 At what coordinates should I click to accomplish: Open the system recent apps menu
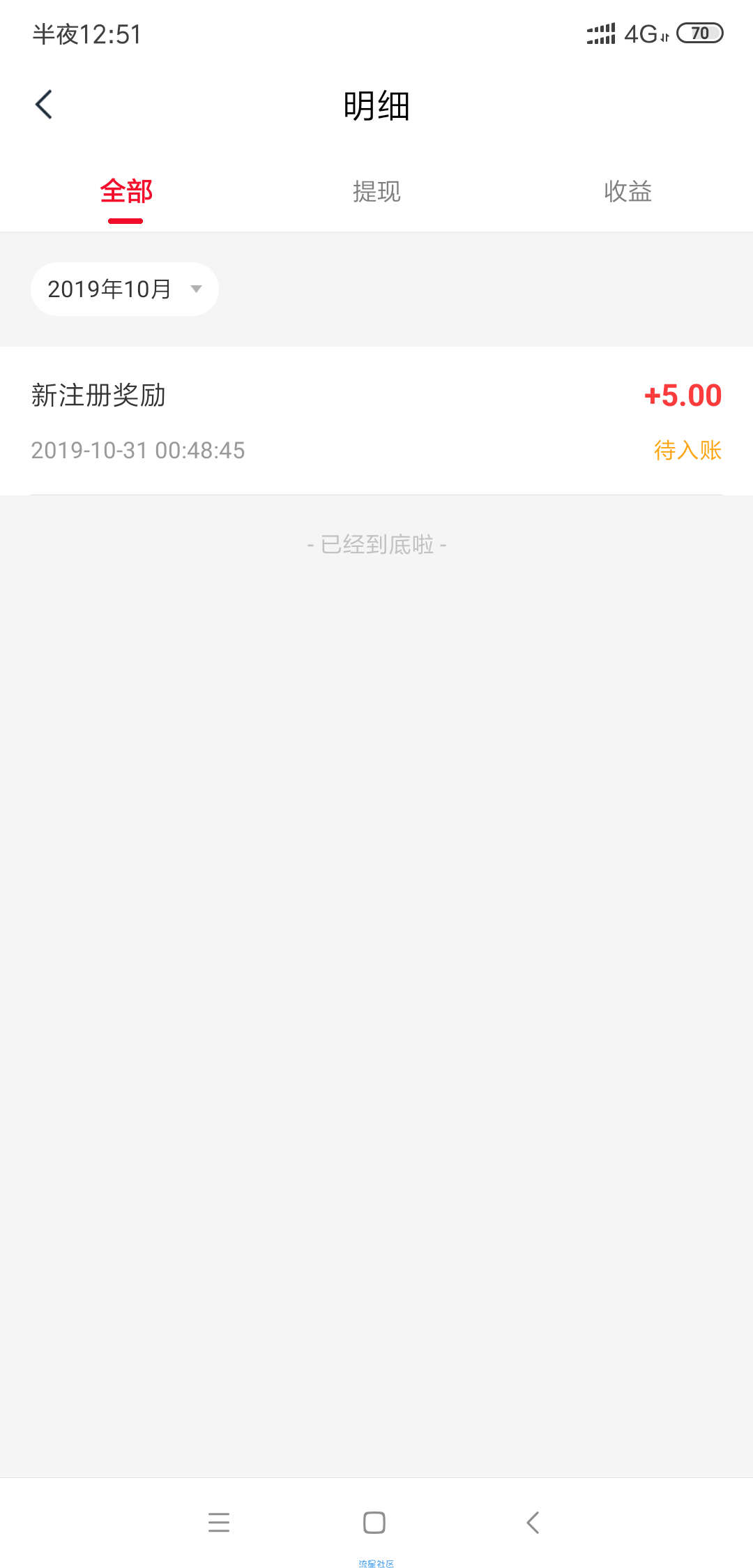(219, 1523)
